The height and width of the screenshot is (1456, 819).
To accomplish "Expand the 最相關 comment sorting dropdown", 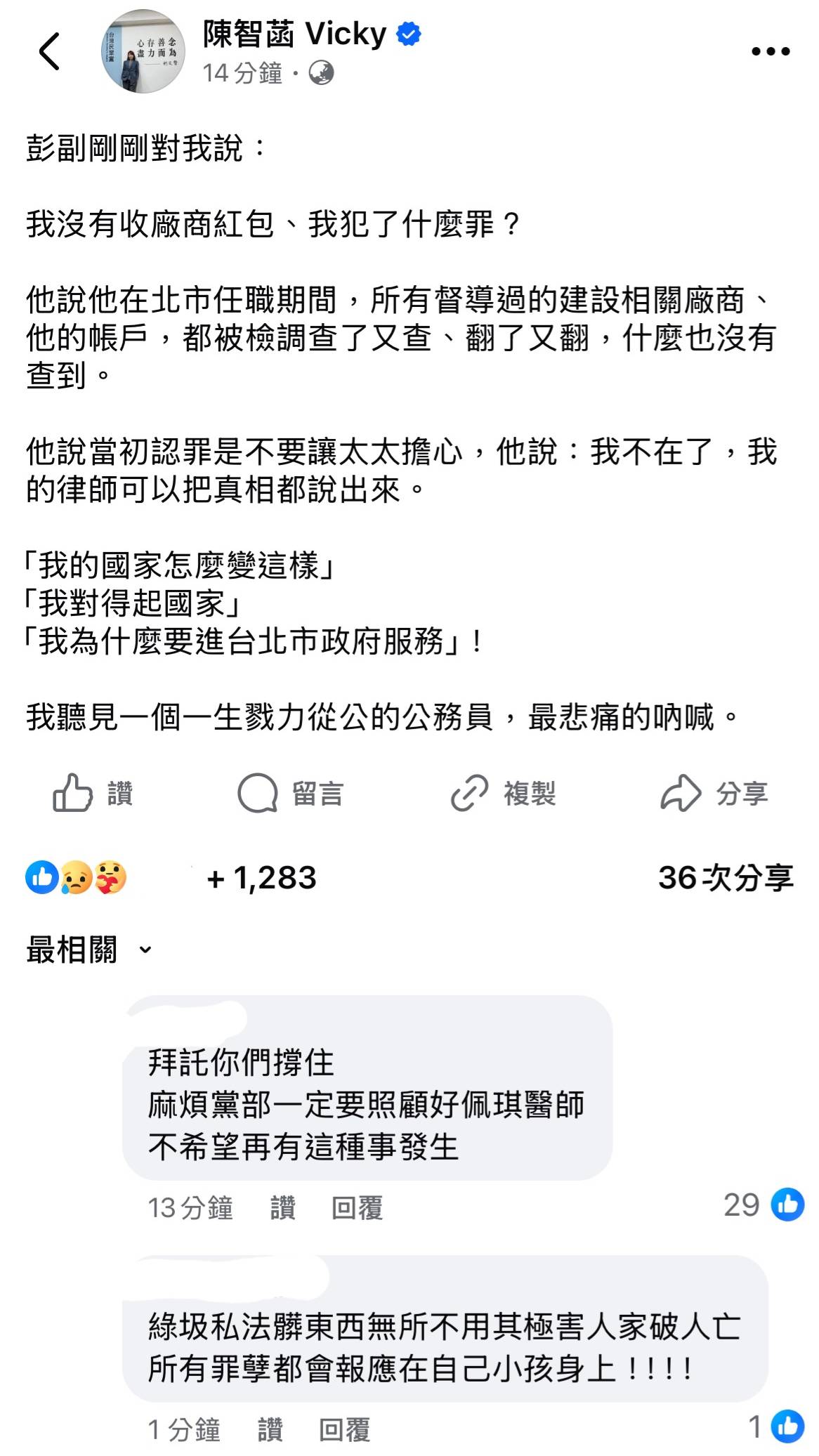I will coord(89,950).
